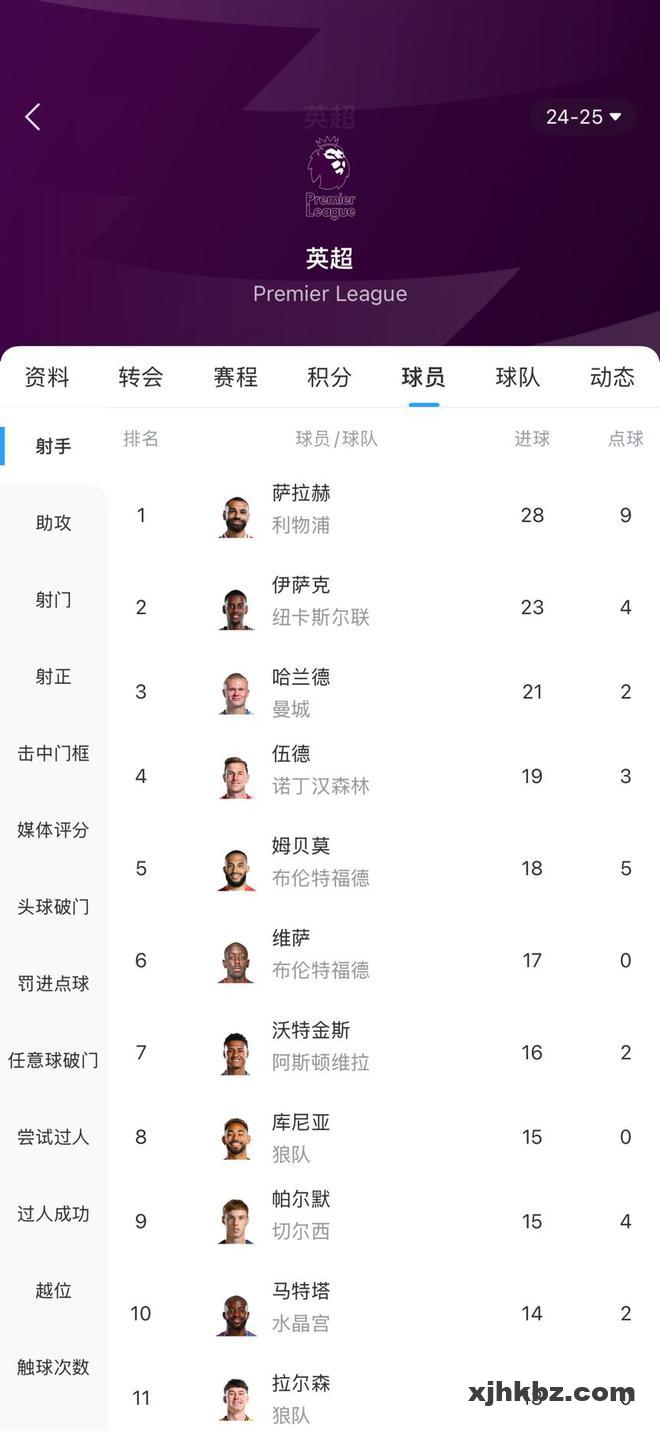Go back using the arrow icon

point(33,117)
